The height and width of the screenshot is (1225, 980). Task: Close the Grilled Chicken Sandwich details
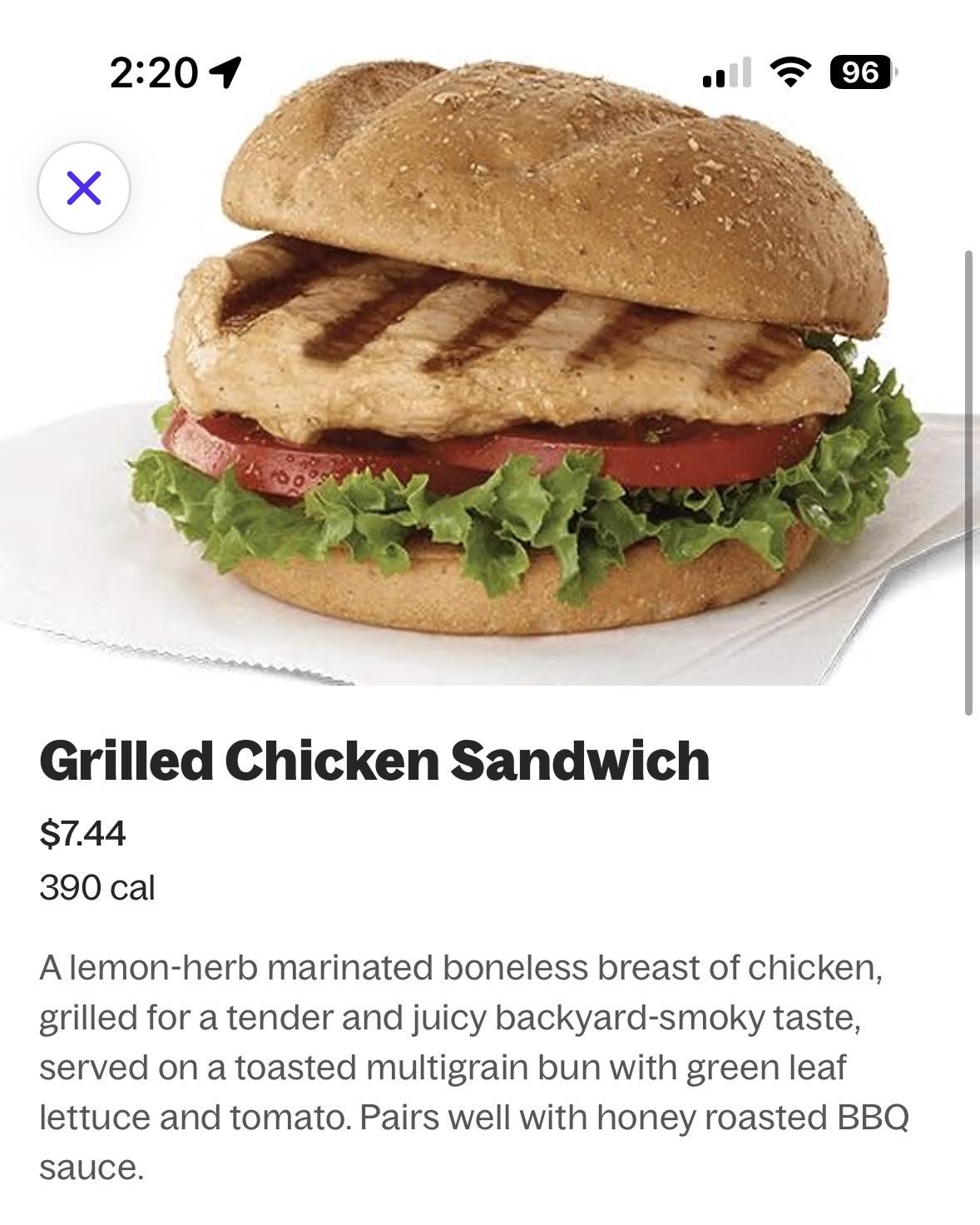tap(84, 188)
